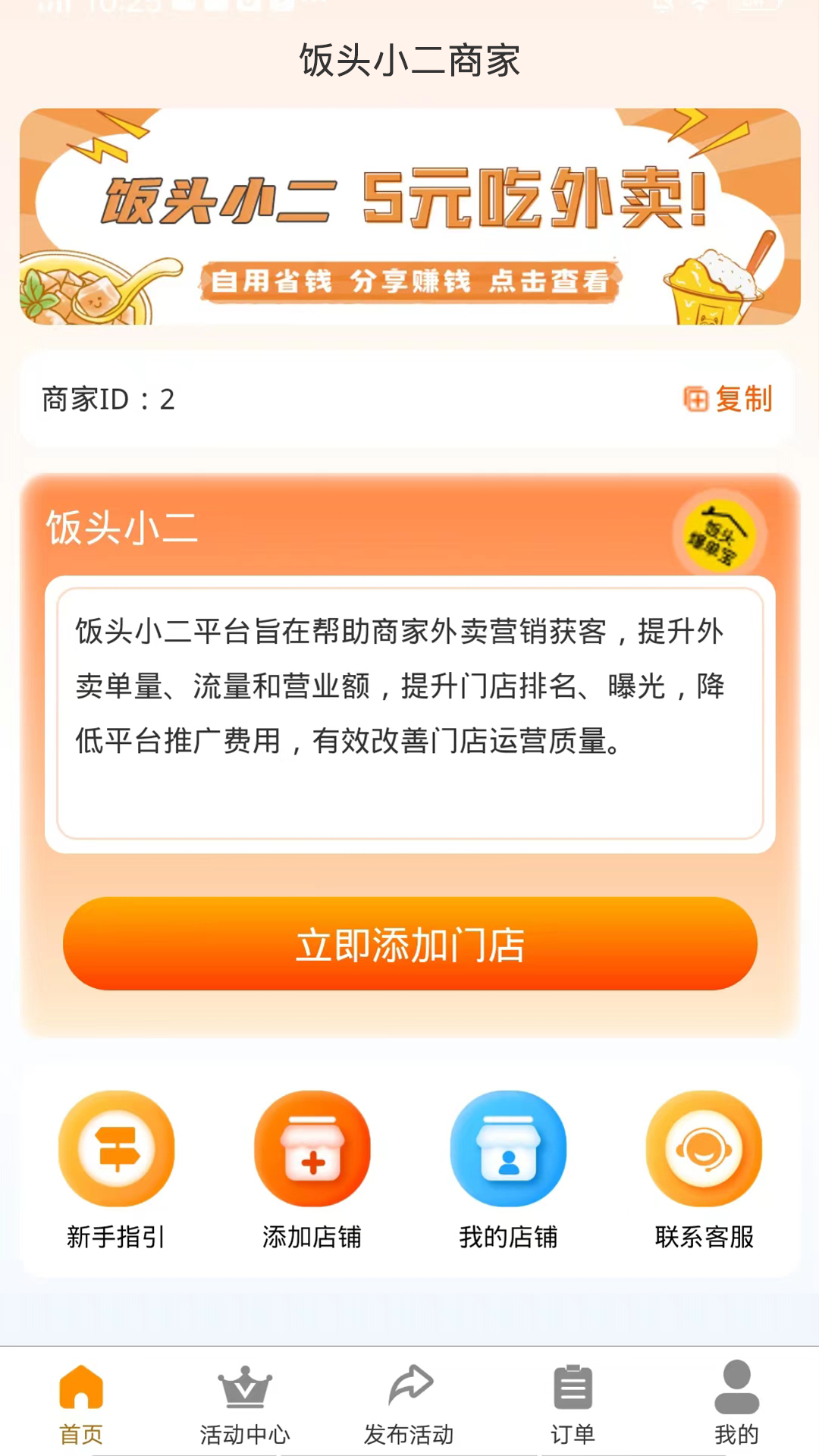Open 我的店铺 to view my stores
Screen dimensions: 819x1456
click(507, 1147)
